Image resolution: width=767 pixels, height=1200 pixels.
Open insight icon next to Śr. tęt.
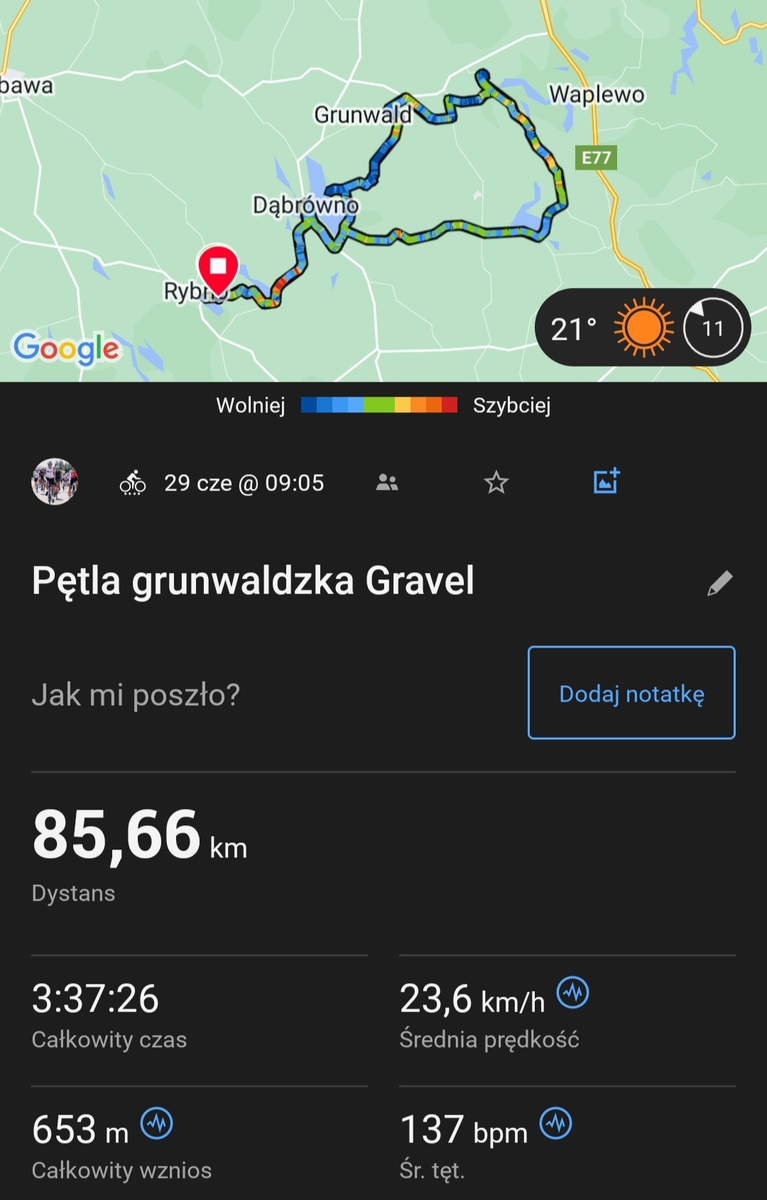coord(556,1124)
